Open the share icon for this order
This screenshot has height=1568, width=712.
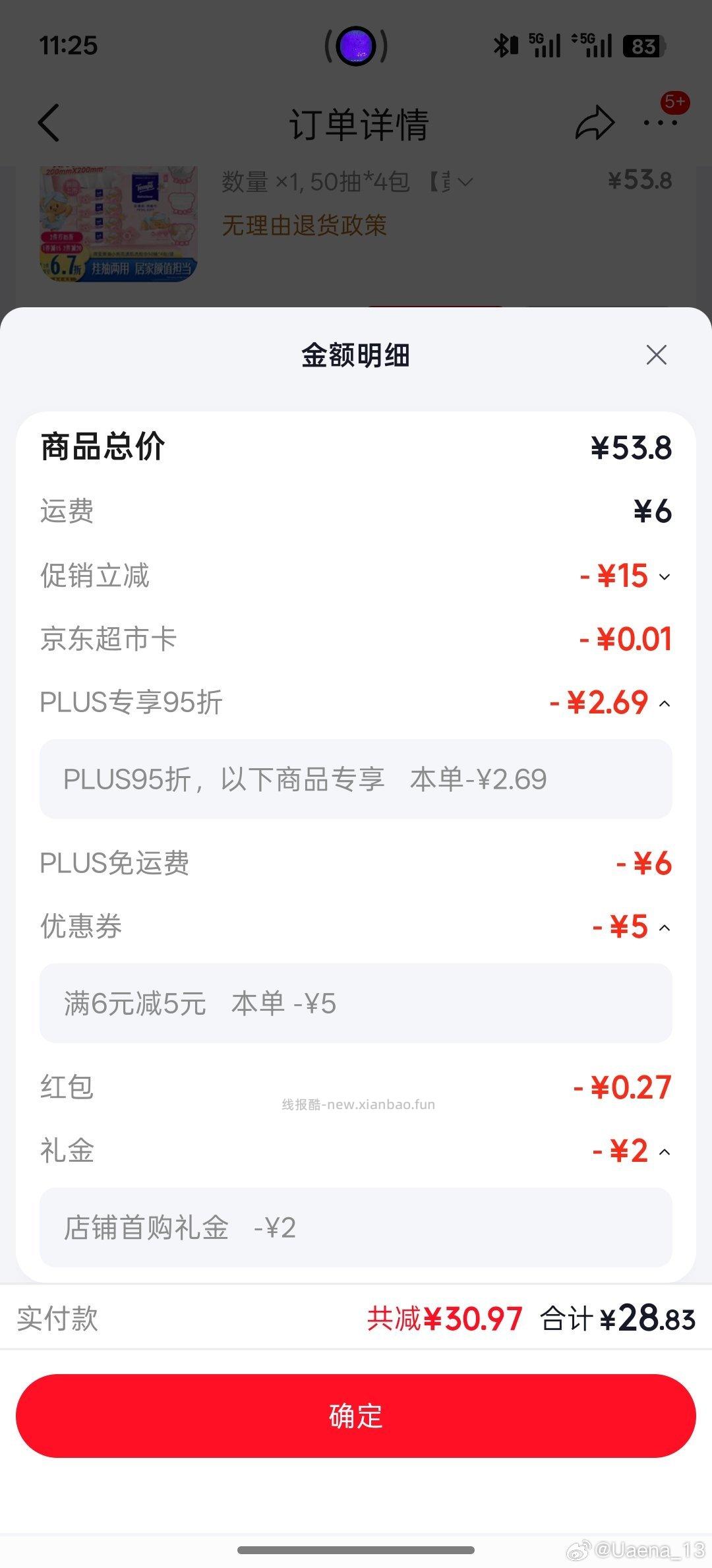tap(594, 123)
